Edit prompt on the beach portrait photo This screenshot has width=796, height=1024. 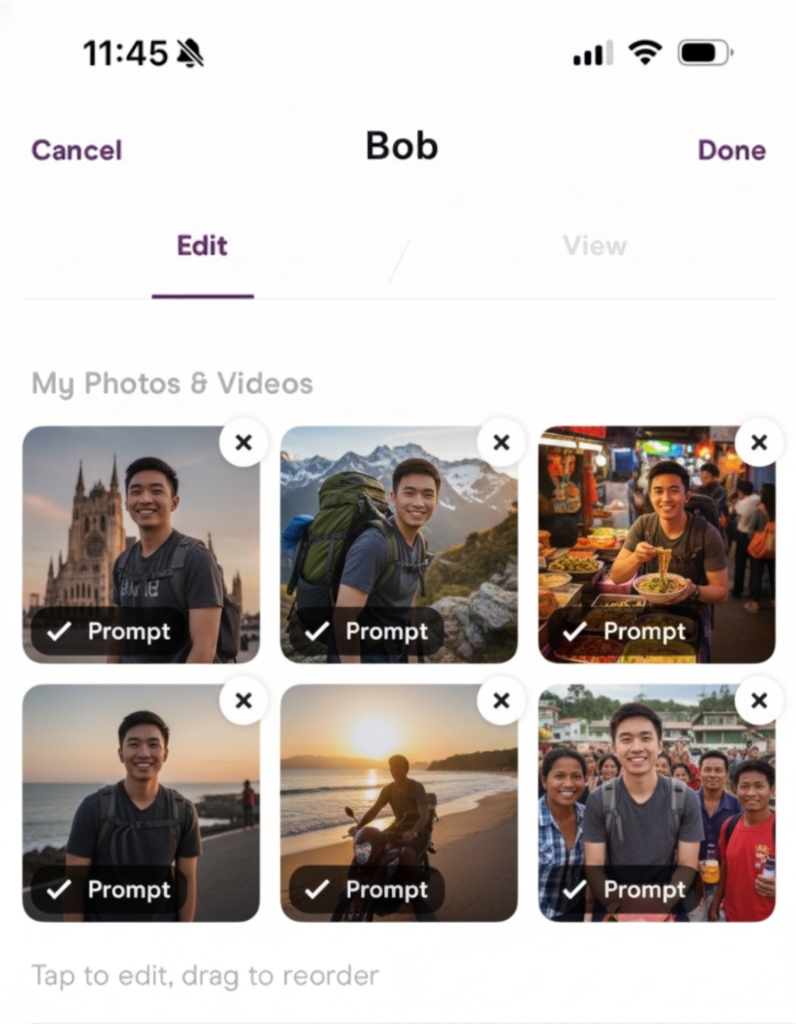110,890
